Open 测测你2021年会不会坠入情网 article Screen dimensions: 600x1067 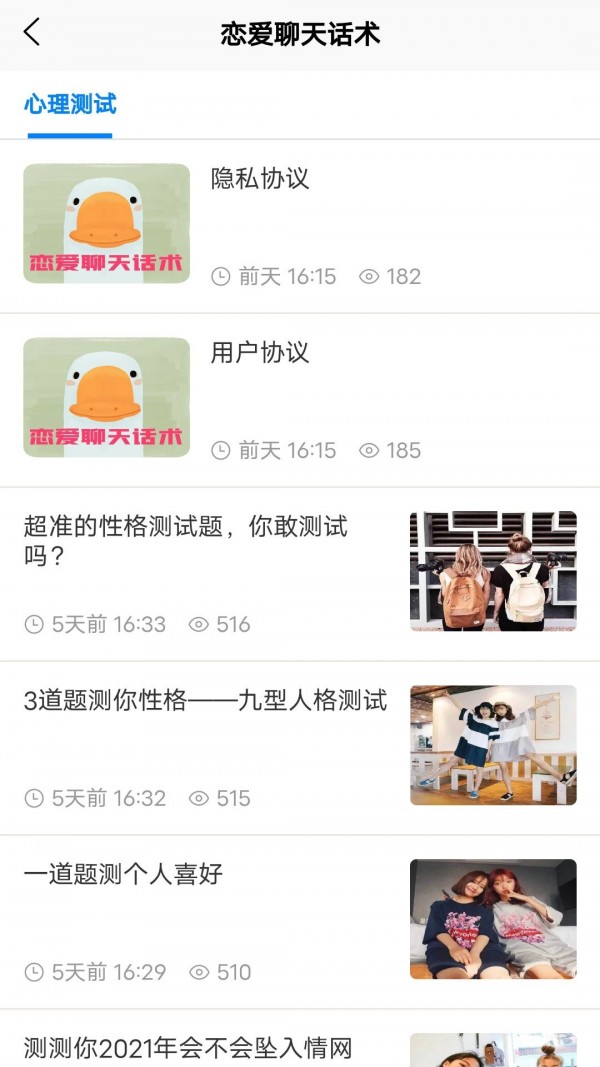pos(188,1048)
